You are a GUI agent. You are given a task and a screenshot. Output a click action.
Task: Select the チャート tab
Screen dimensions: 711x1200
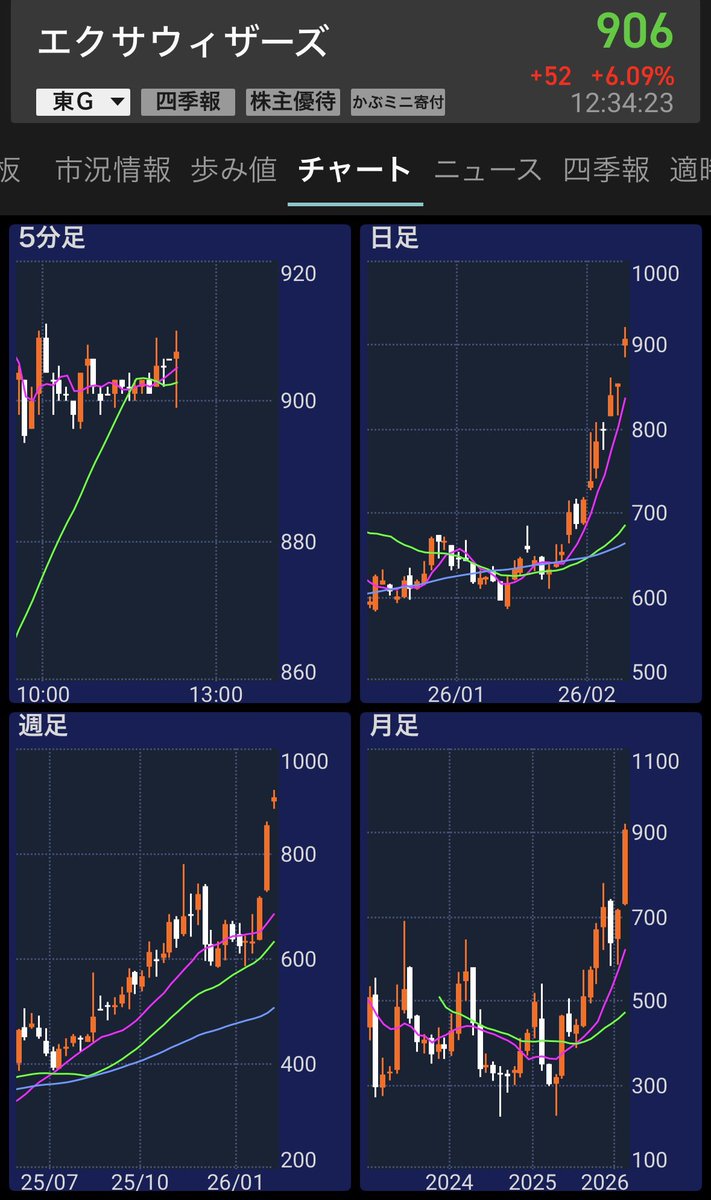[x=355, y=170]
